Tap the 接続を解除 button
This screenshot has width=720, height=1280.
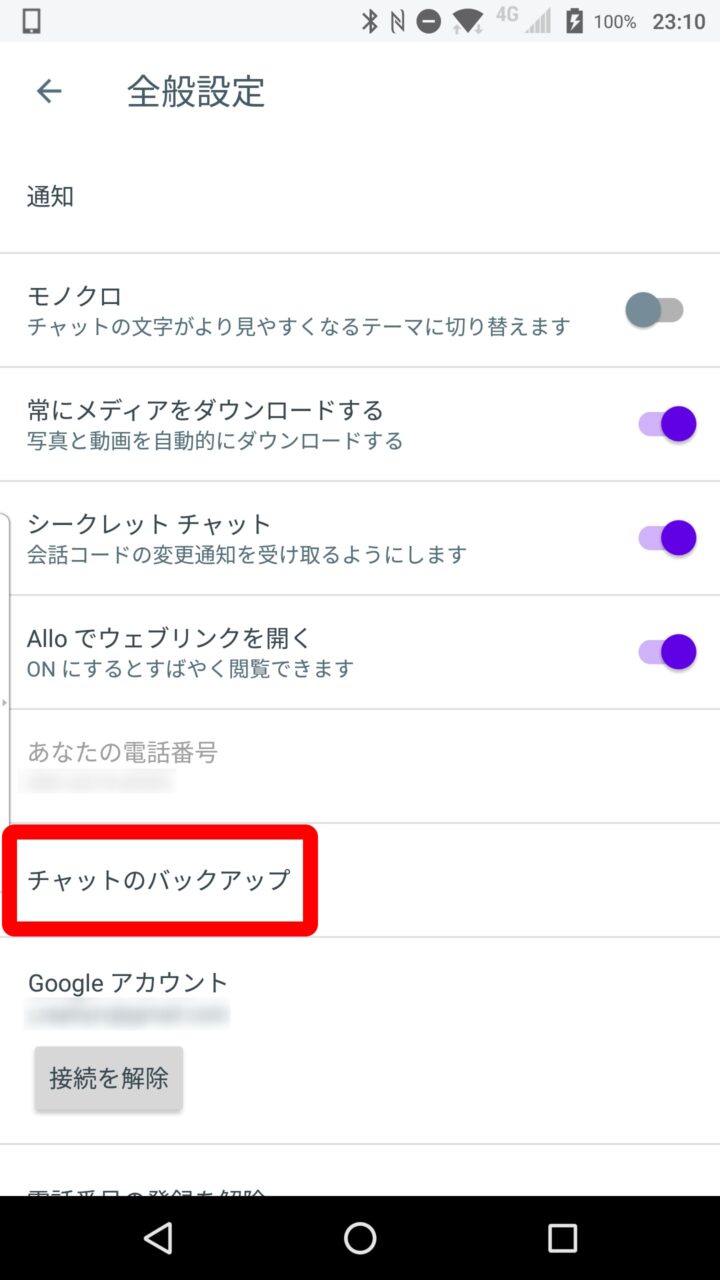(x=109, y=1078)
